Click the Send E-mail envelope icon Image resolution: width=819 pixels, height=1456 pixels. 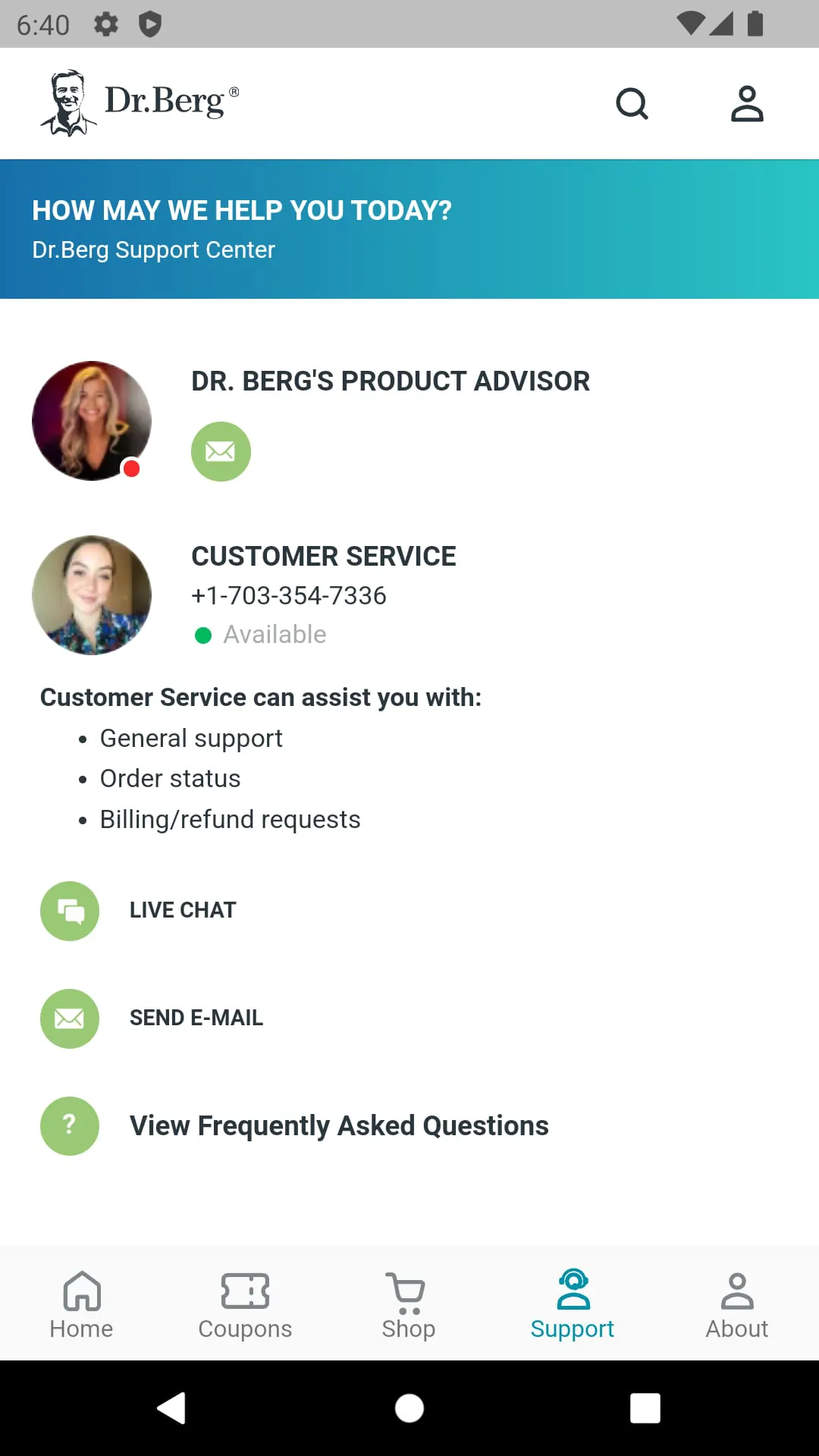pyautogui.click(x=69, y=1018)
